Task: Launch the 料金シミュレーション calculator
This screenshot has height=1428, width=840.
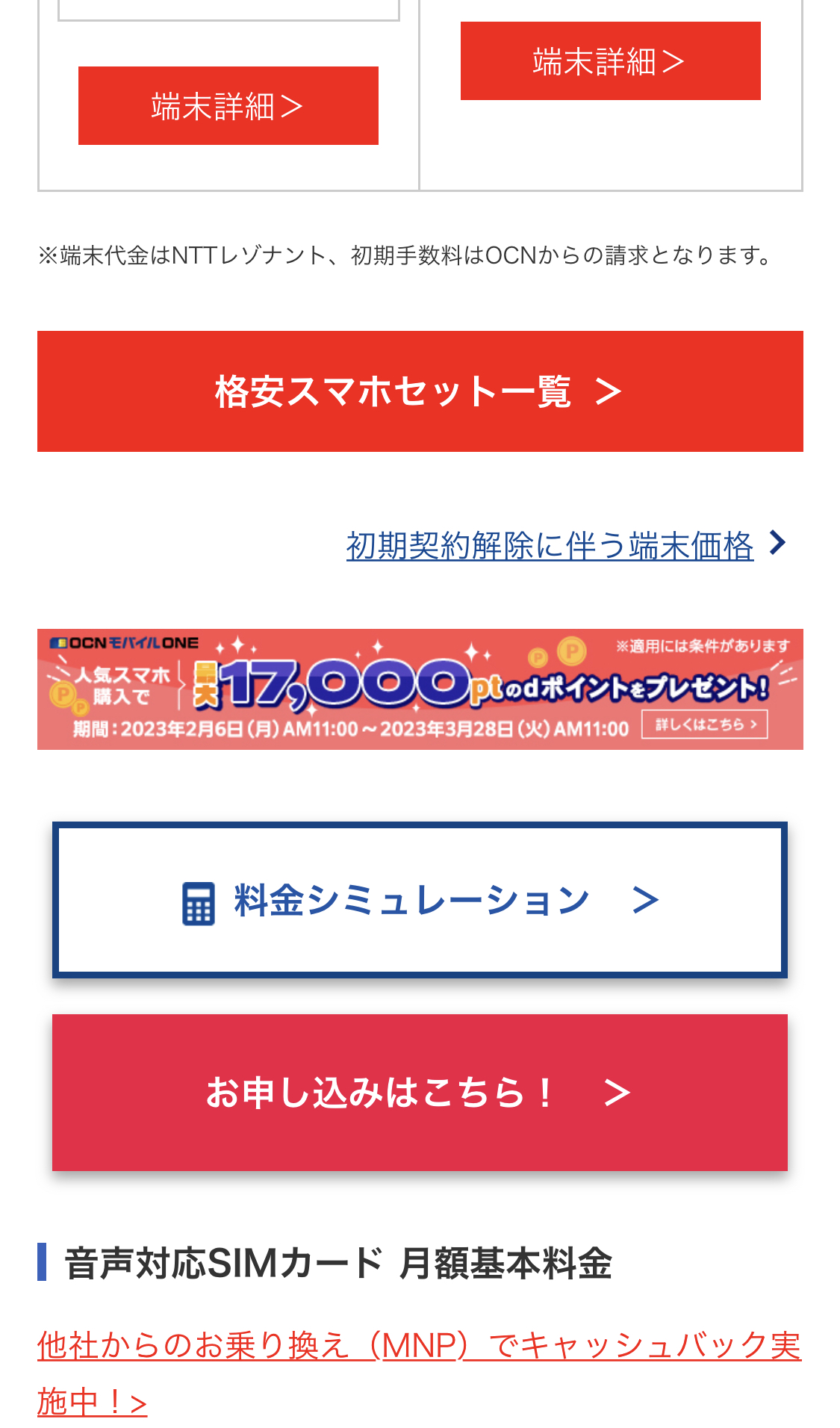Action: tap(420, 900)
